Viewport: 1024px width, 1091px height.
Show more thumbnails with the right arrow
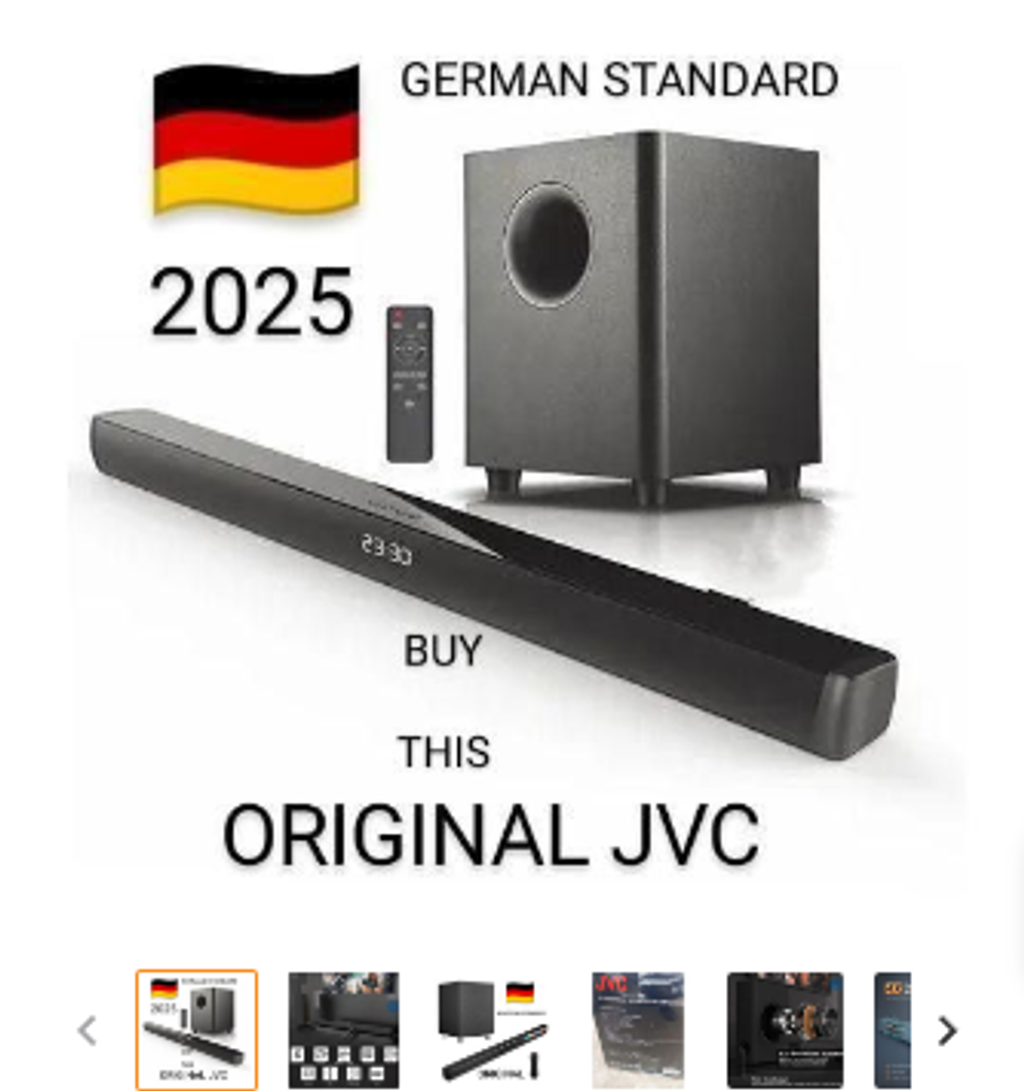click(947, 1030)
